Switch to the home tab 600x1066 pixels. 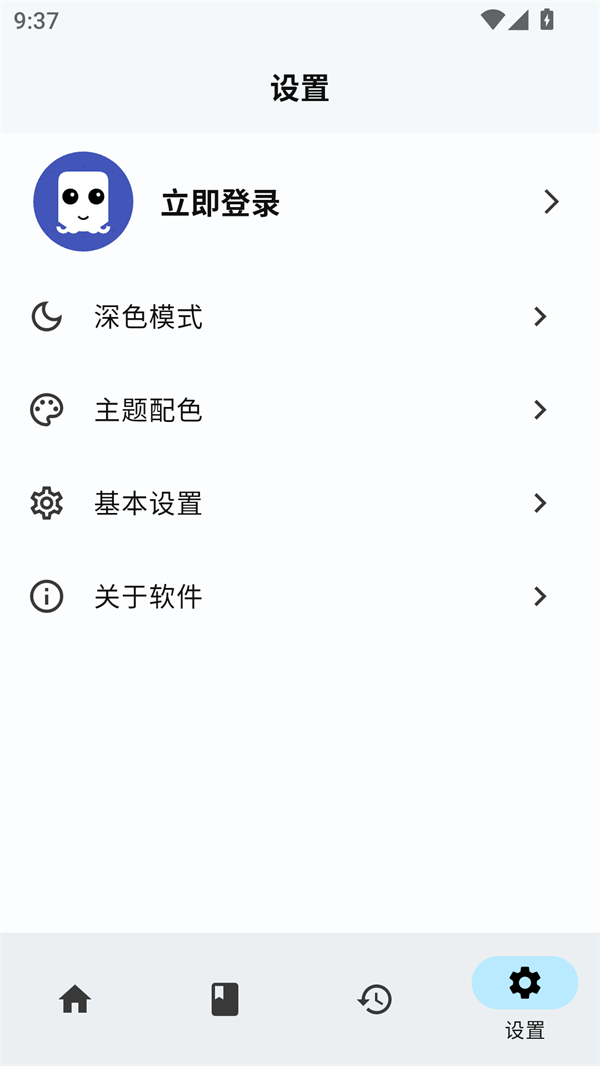tap(75, 999)
